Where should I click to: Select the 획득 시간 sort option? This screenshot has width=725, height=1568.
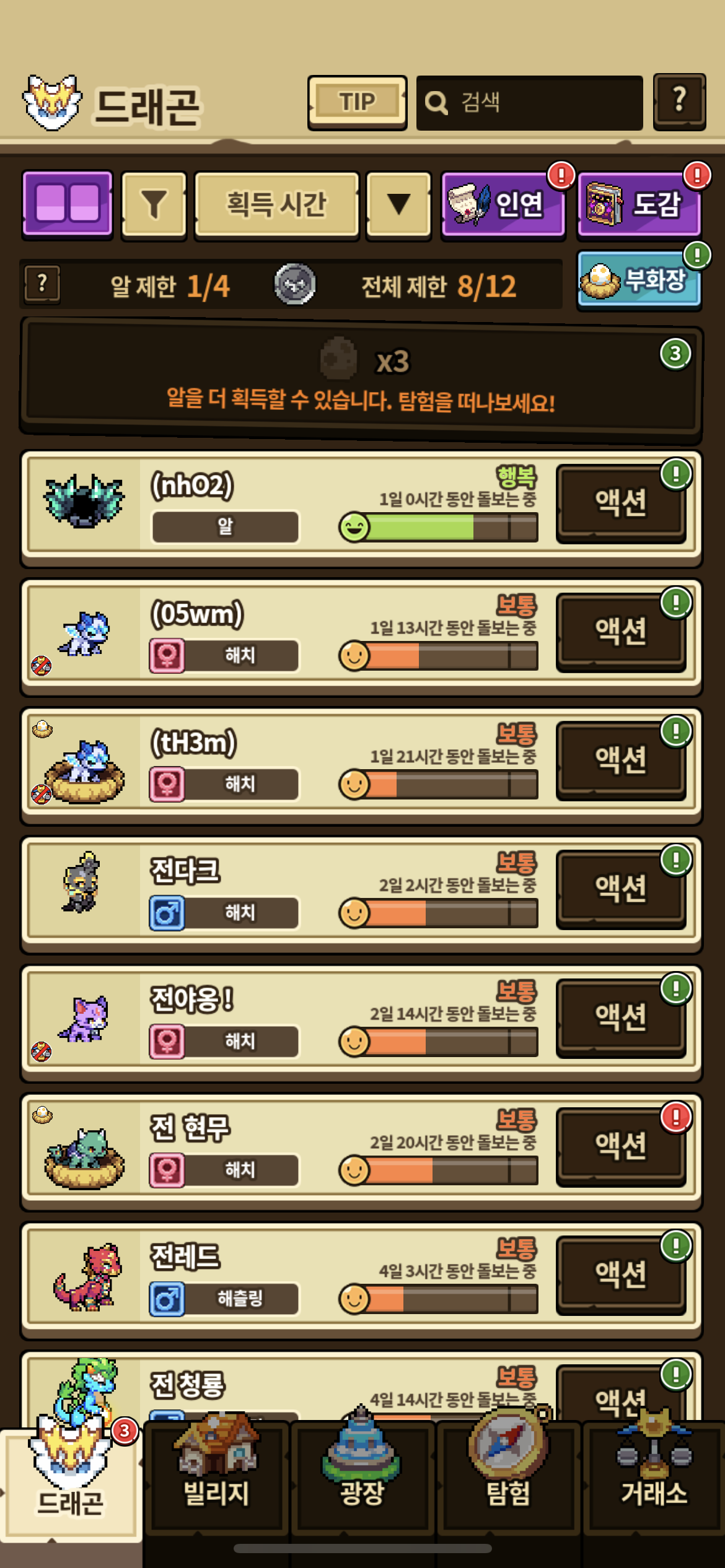(x=276, y=205)
